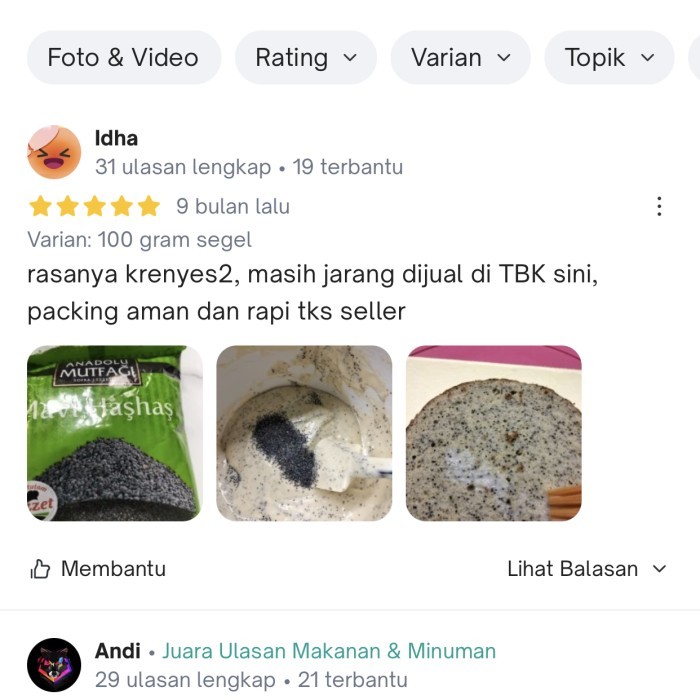Screen dimensions: 700x700
Task: Select the Foto & Video filter chip
Action: click(123, 58)
